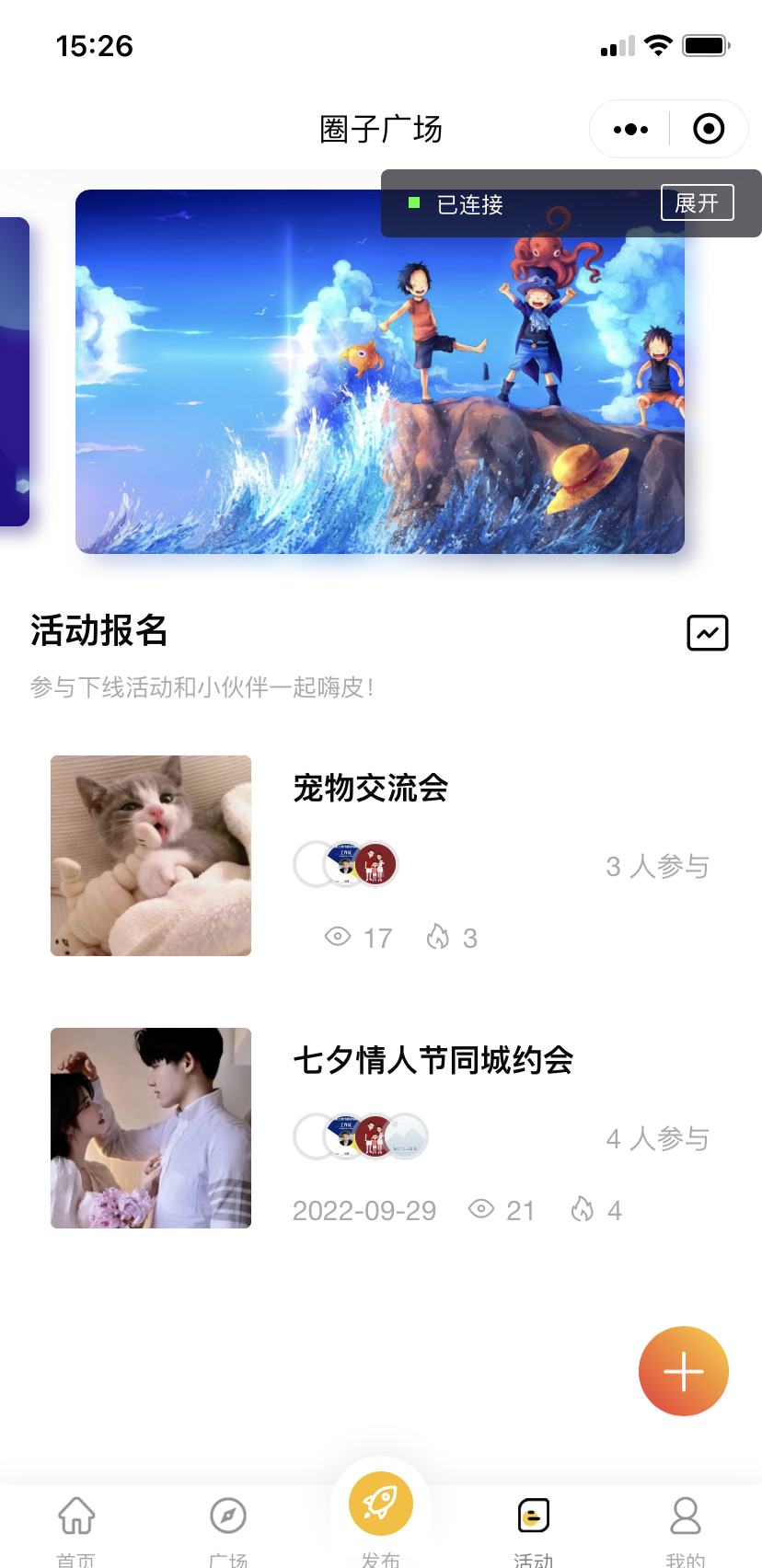Tap the cat photo thumbnail
This screenshot has width=762, height=1568.
[x=150, y=855]
